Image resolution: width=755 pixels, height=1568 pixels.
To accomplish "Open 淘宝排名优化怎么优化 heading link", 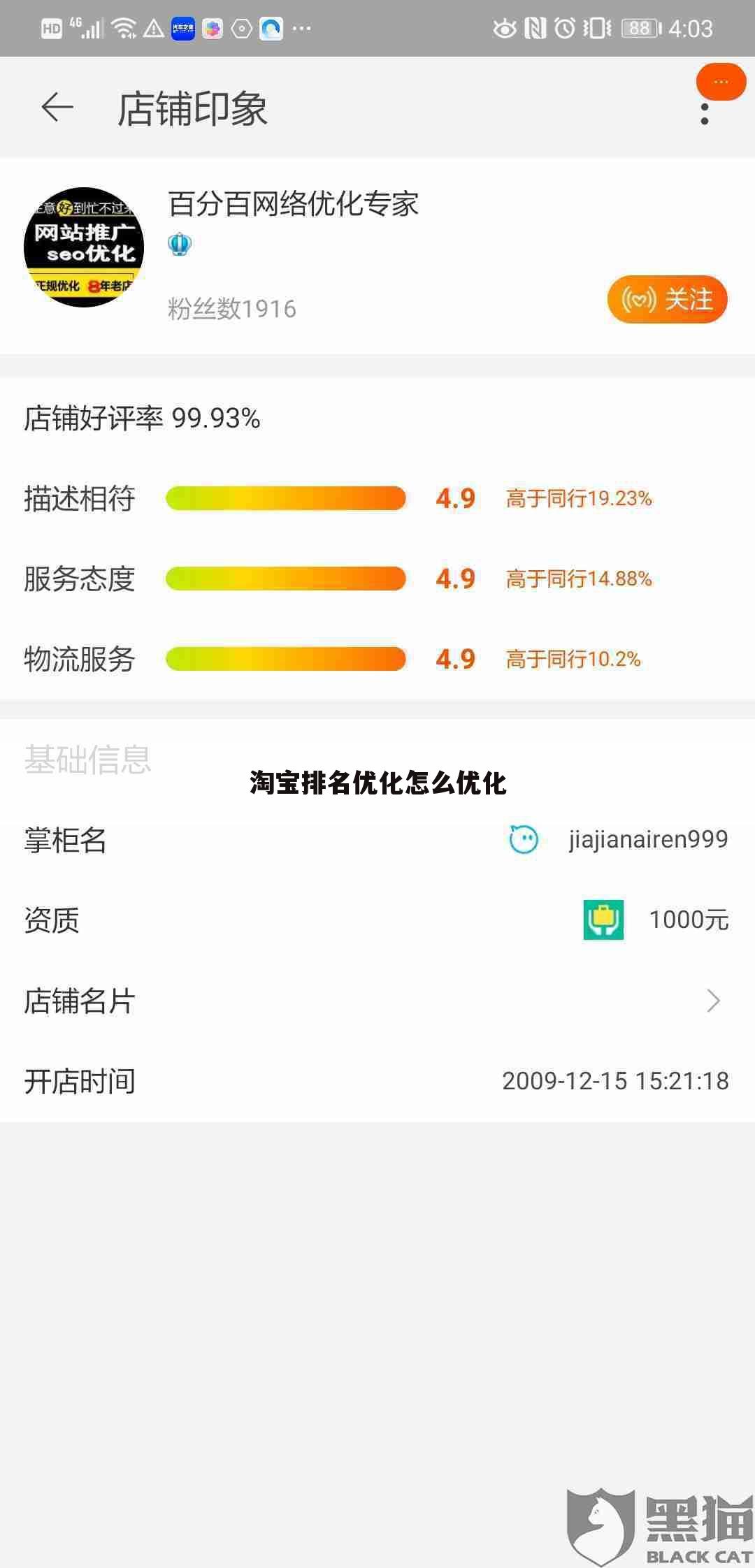I will point(377,786).
